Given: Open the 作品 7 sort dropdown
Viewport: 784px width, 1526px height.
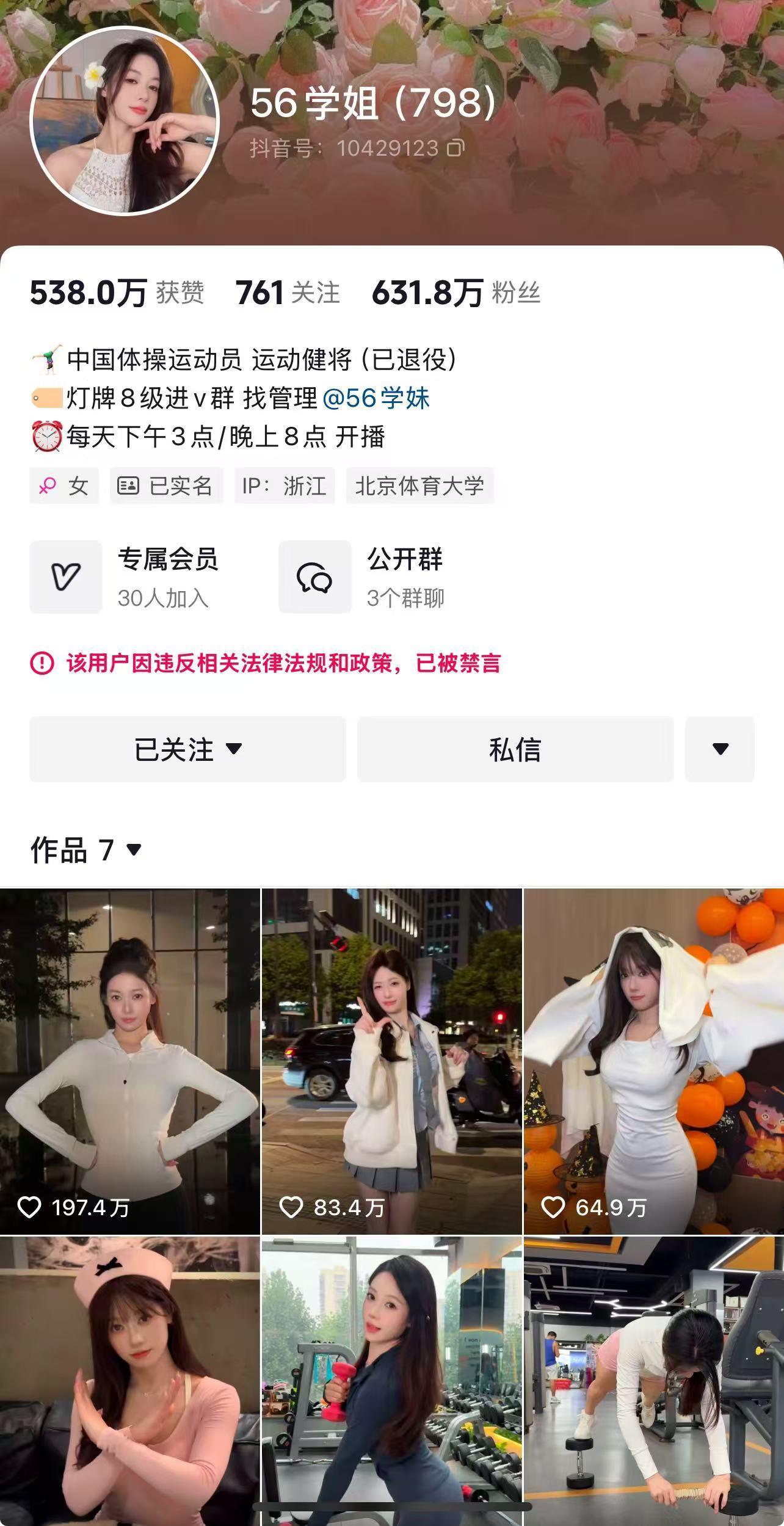Looking at the screenshot, I should (87, 849).
